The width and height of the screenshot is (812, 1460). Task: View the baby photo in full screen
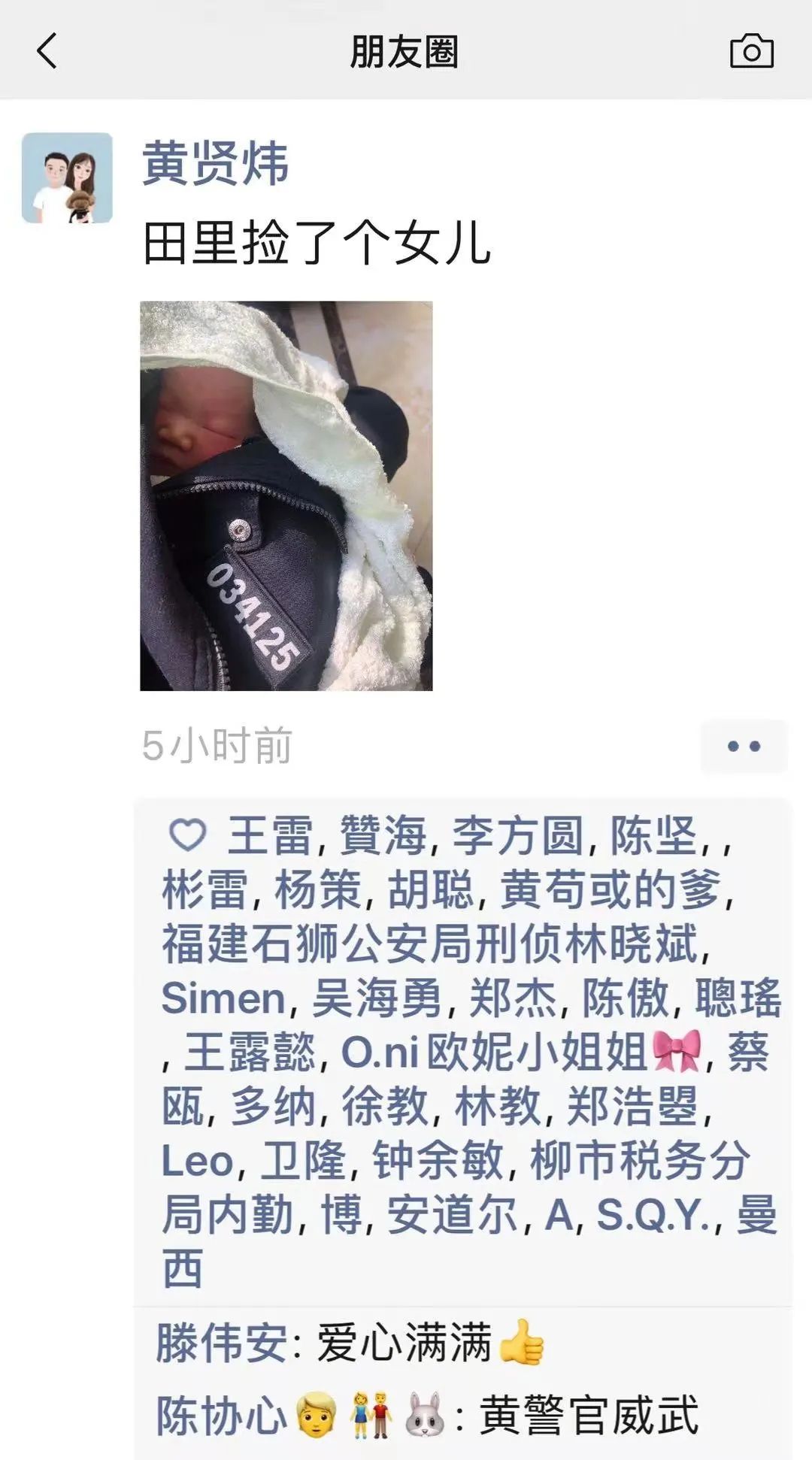[286, 495]
